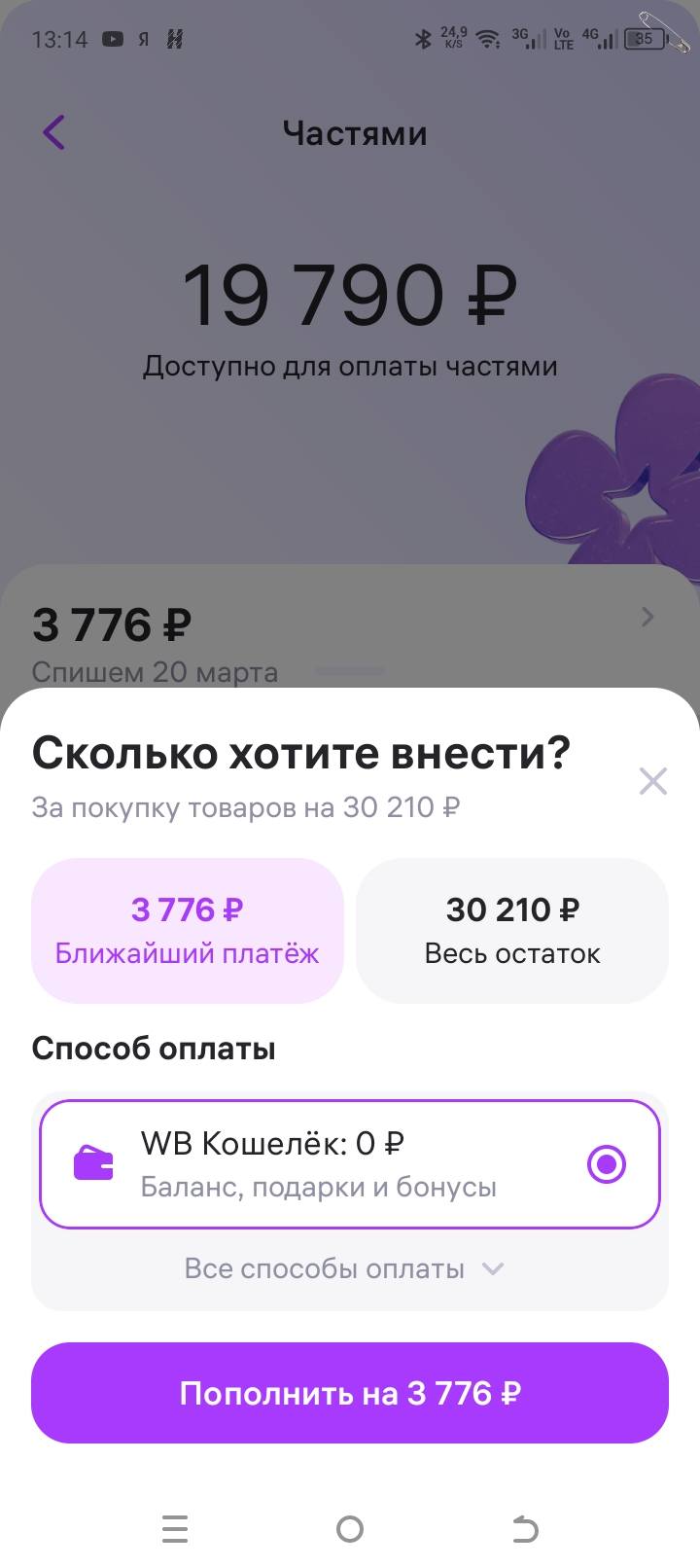Open the WB Кошелёк wallet icon
The image size is (700, 1568).
coord(92,1163)
